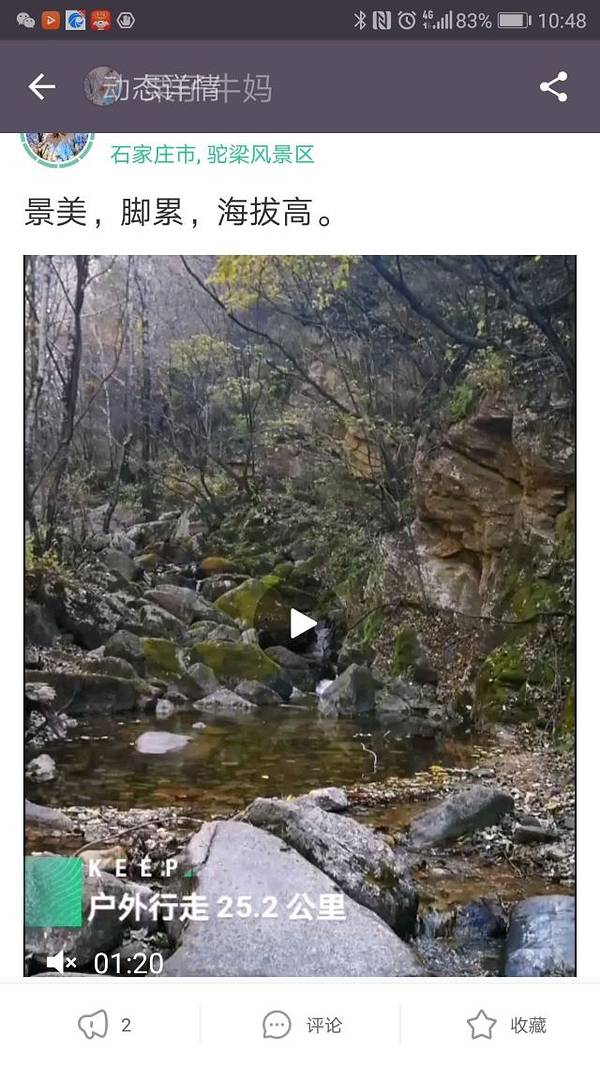Add post to 收藏 favorites
This screenshot has width=600, height=1066.
pyautogui.click(x=506, y=1024)
